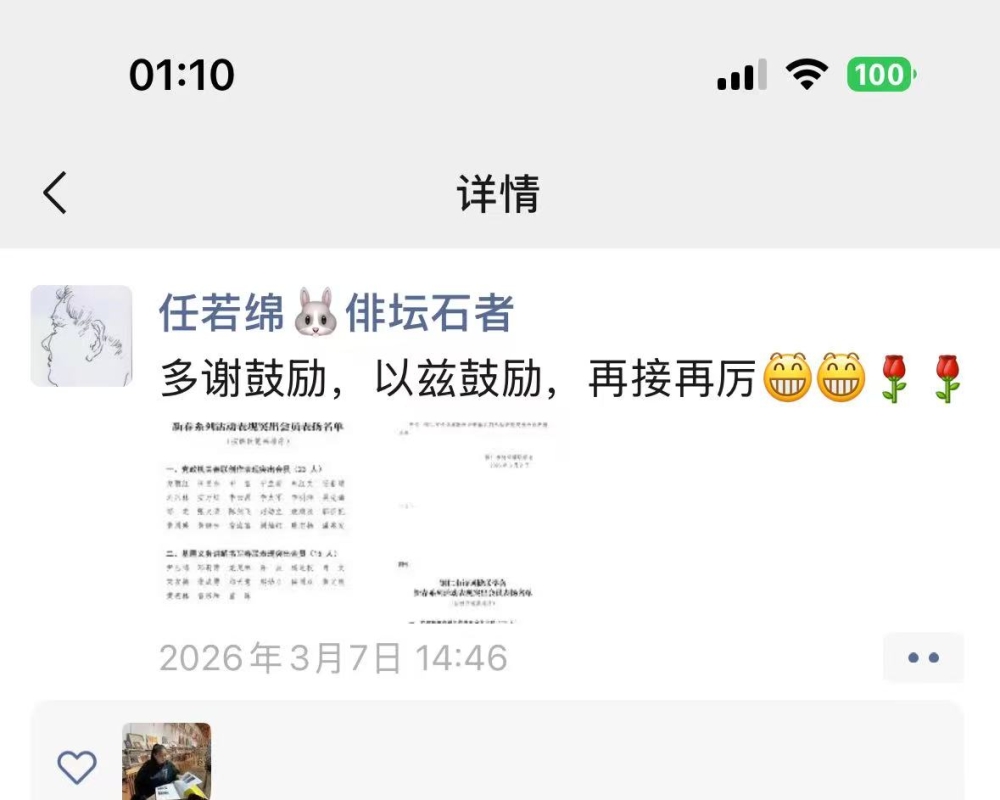Open 任若绵's profile avatar
1000x800 pixels.
pyautogui.click(x=82, y=336)
